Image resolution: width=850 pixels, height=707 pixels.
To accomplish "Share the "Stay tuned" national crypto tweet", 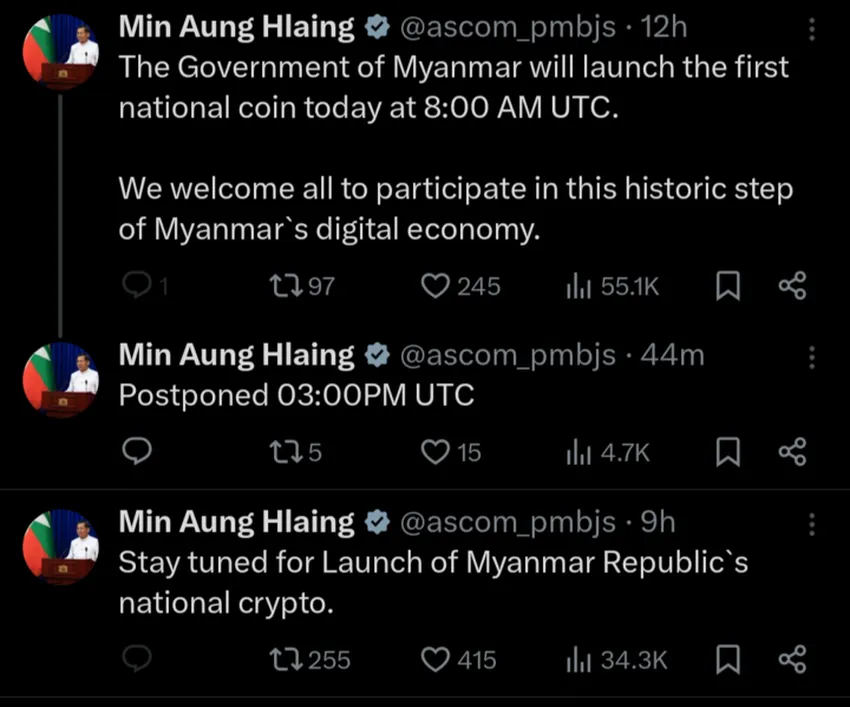I will pyautogui.click(x=791, y=660).
